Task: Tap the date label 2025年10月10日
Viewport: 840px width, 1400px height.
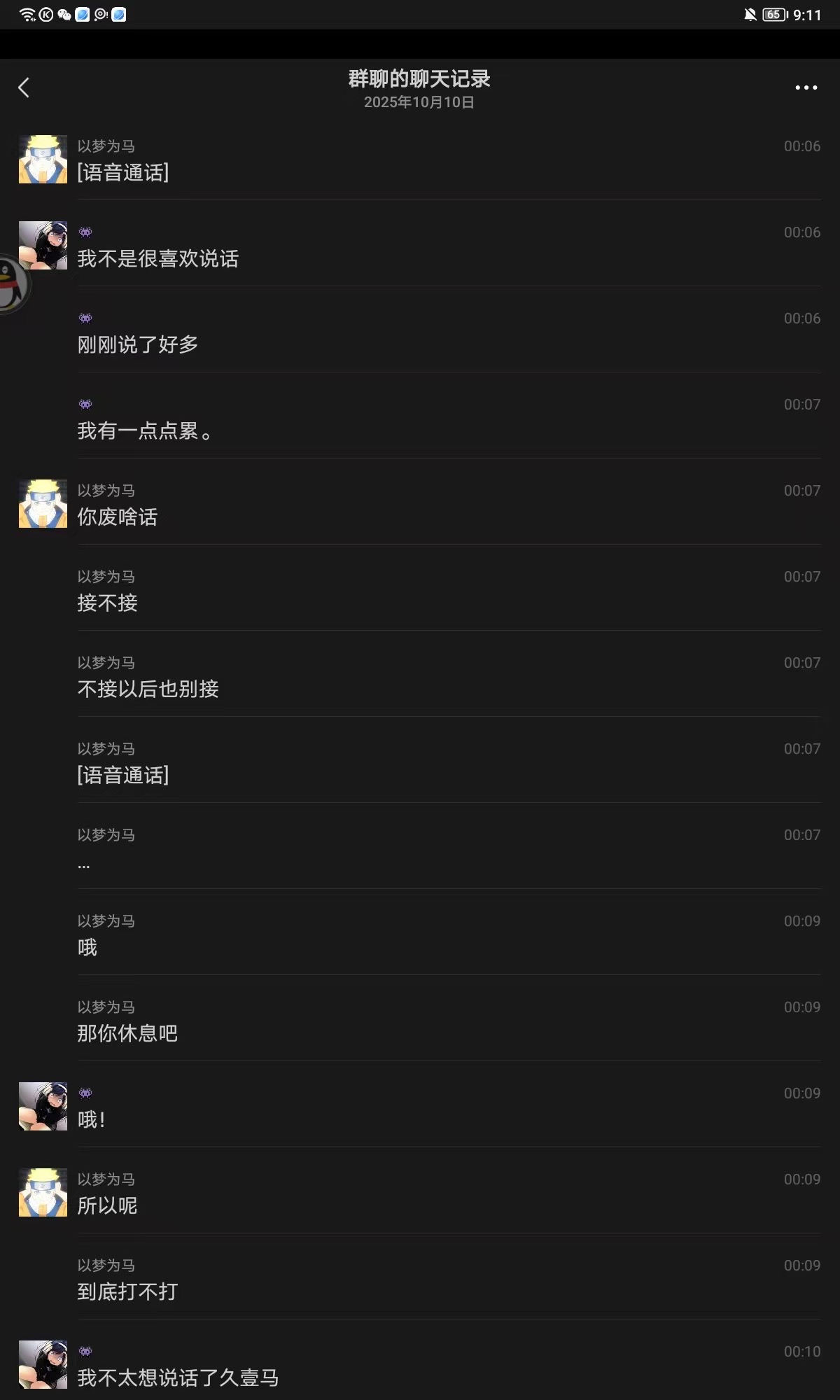Action: pos(419,101)
